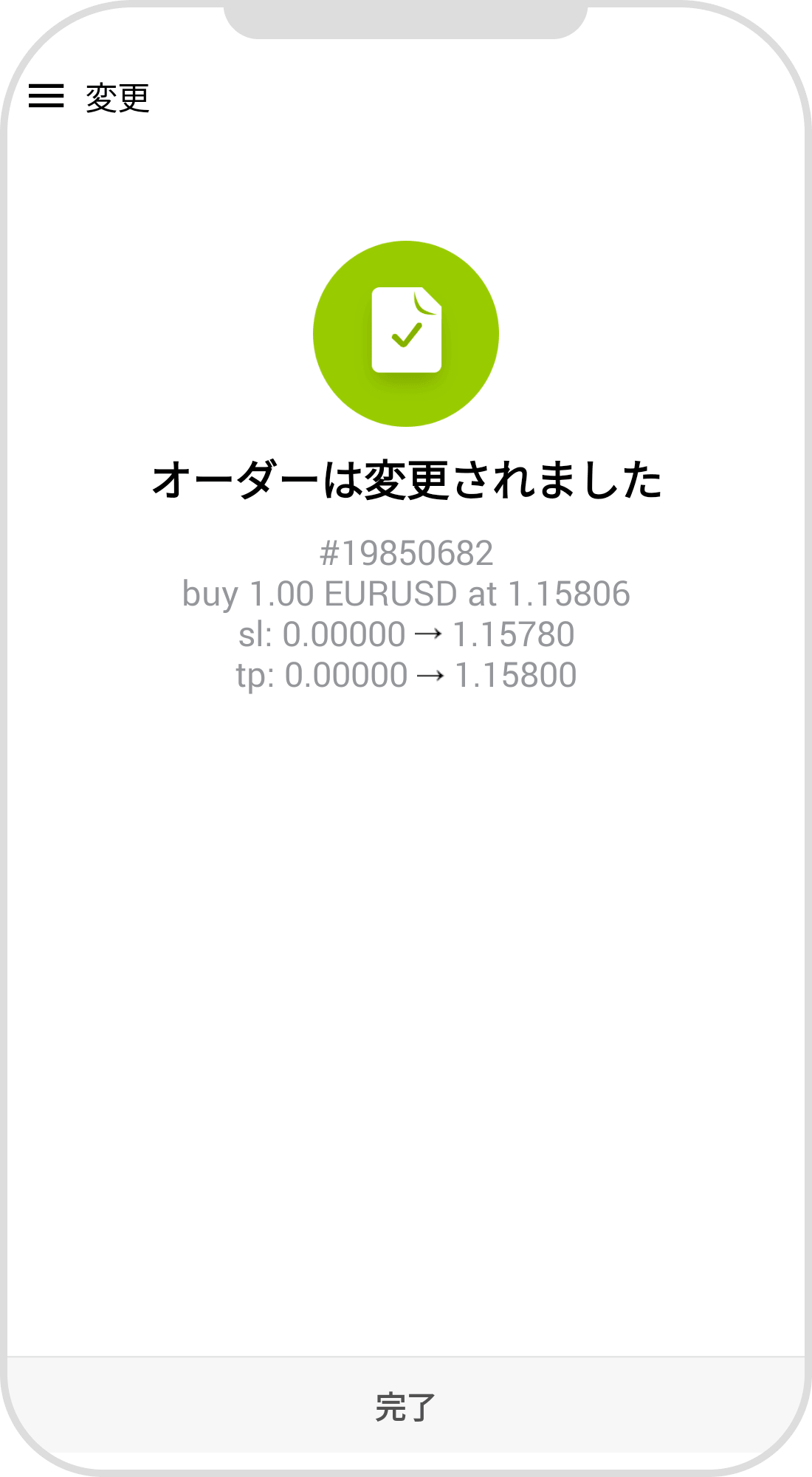Screen dimensions: 812x1477
Task: Click the オーダーは変更されました heading
Action: [406, 480]
